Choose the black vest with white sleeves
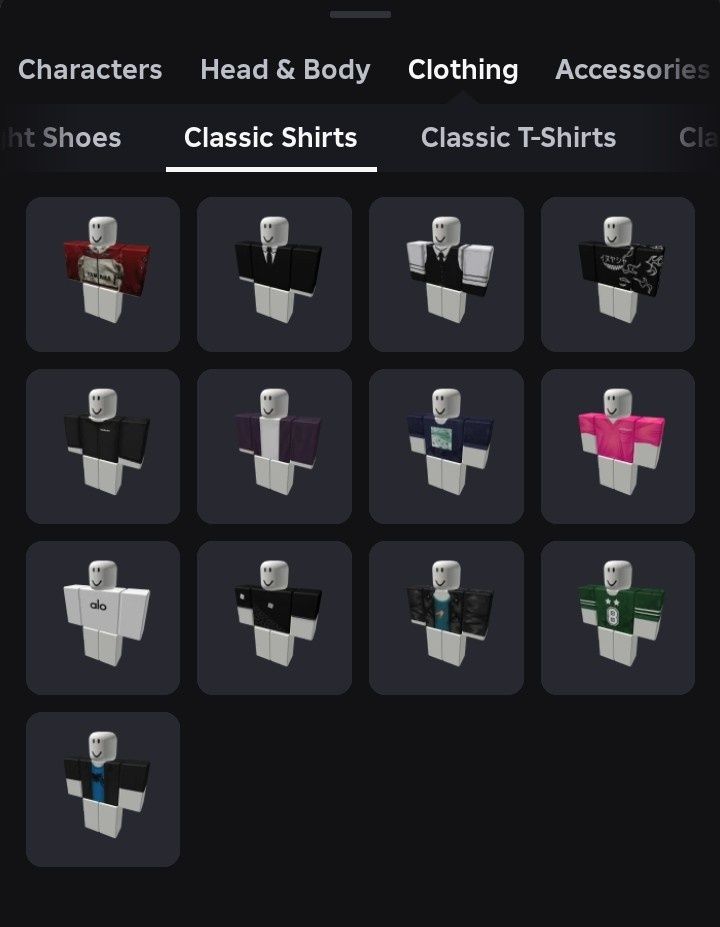Viewport: 720px width, 927px height. click(446, 274)
